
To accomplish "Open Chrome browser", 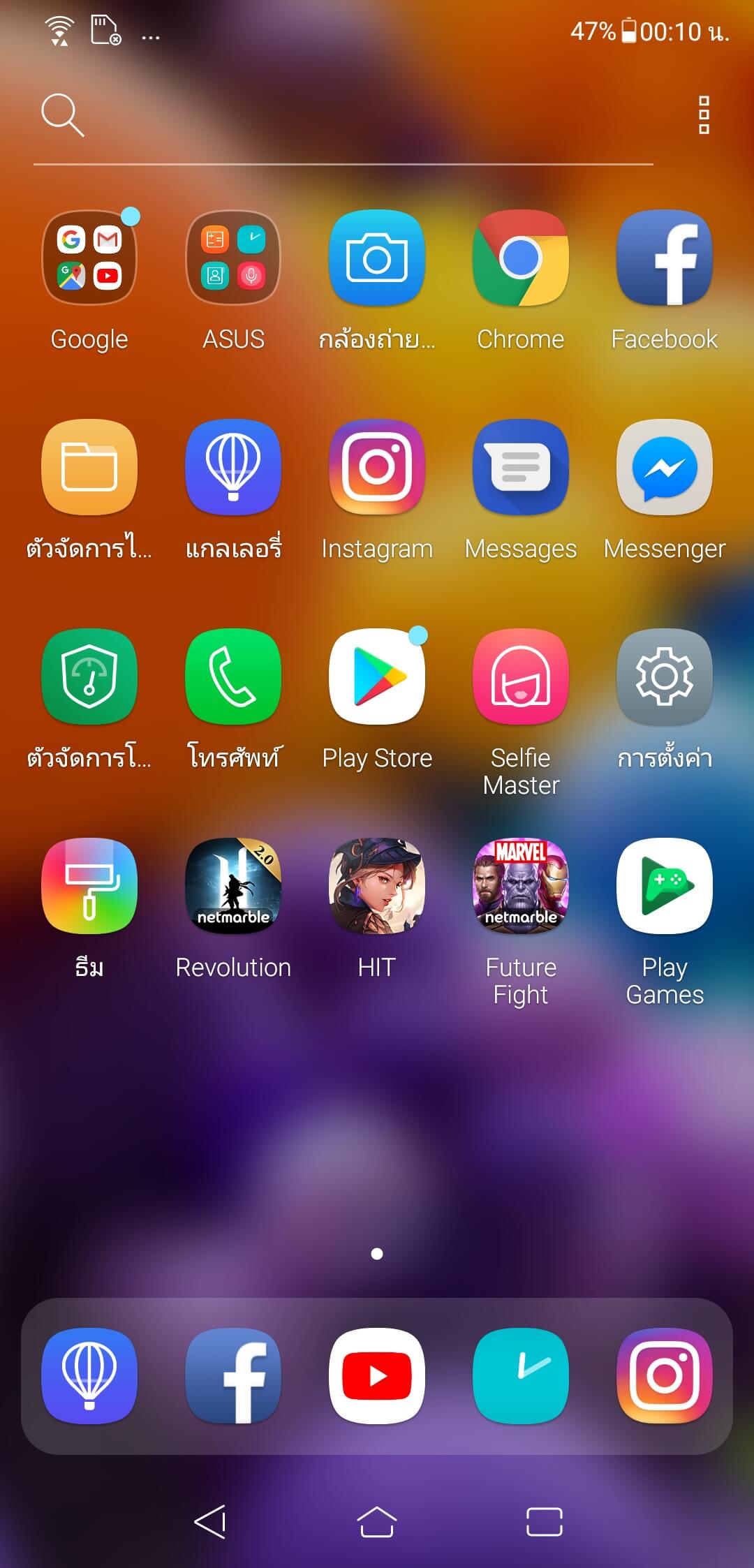I will click(x=521, y=258).
